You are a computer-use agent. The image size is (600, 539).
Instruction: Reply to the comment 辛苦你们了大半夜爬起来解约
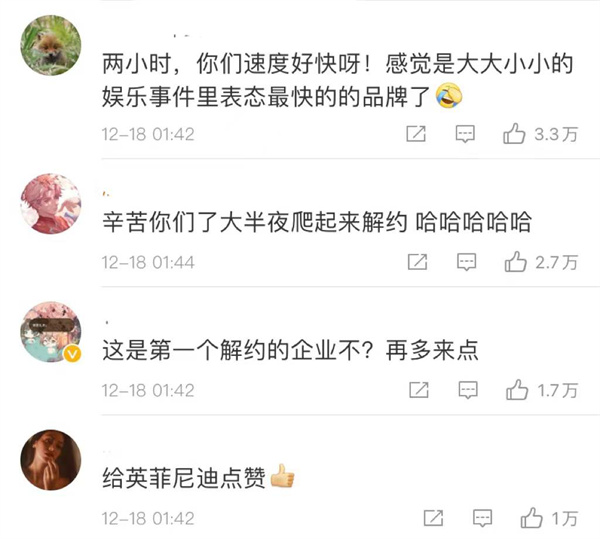tap(465, 262)
